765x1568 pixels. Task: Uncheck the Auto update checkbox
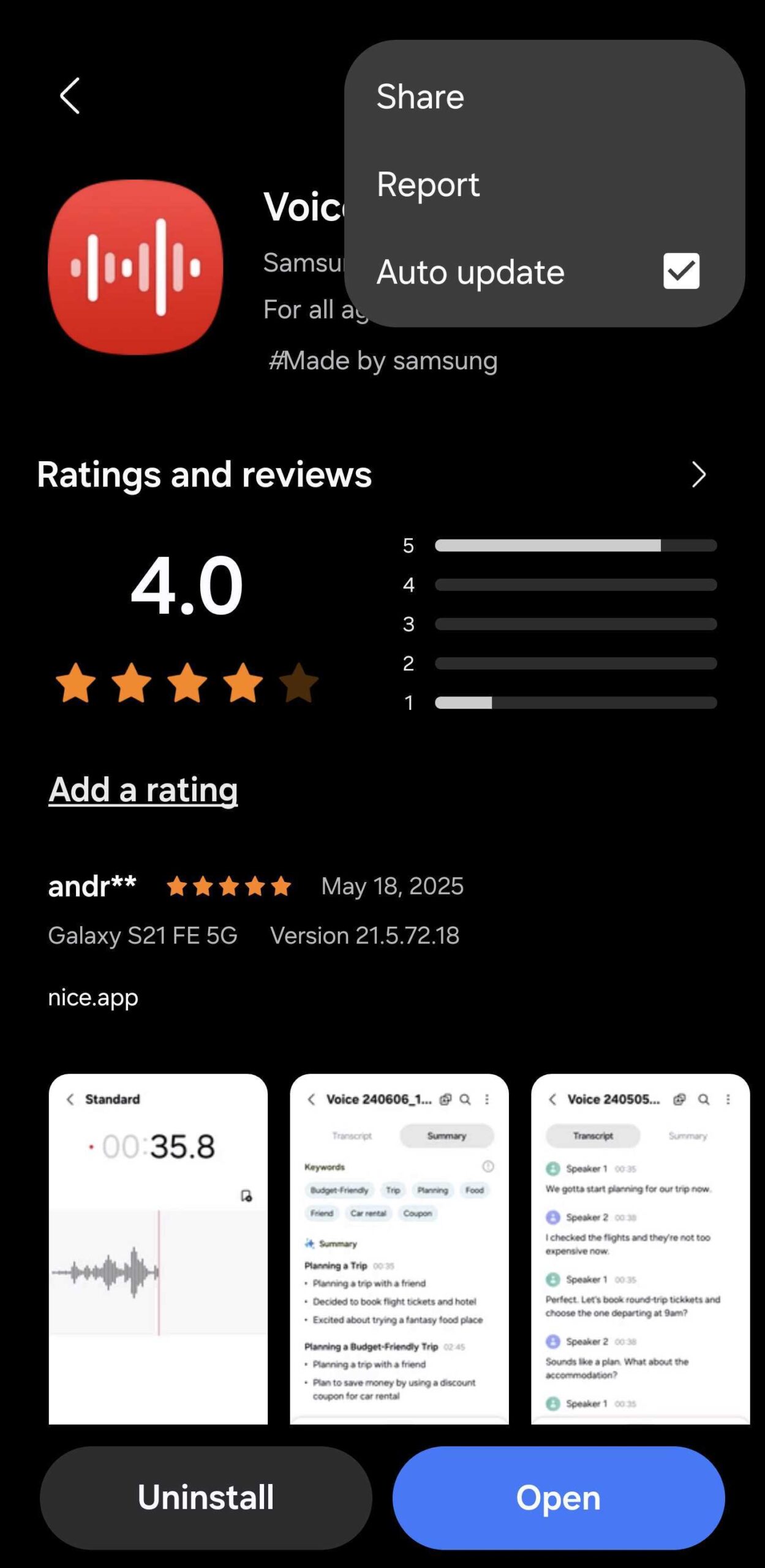[x=680, y=271]
